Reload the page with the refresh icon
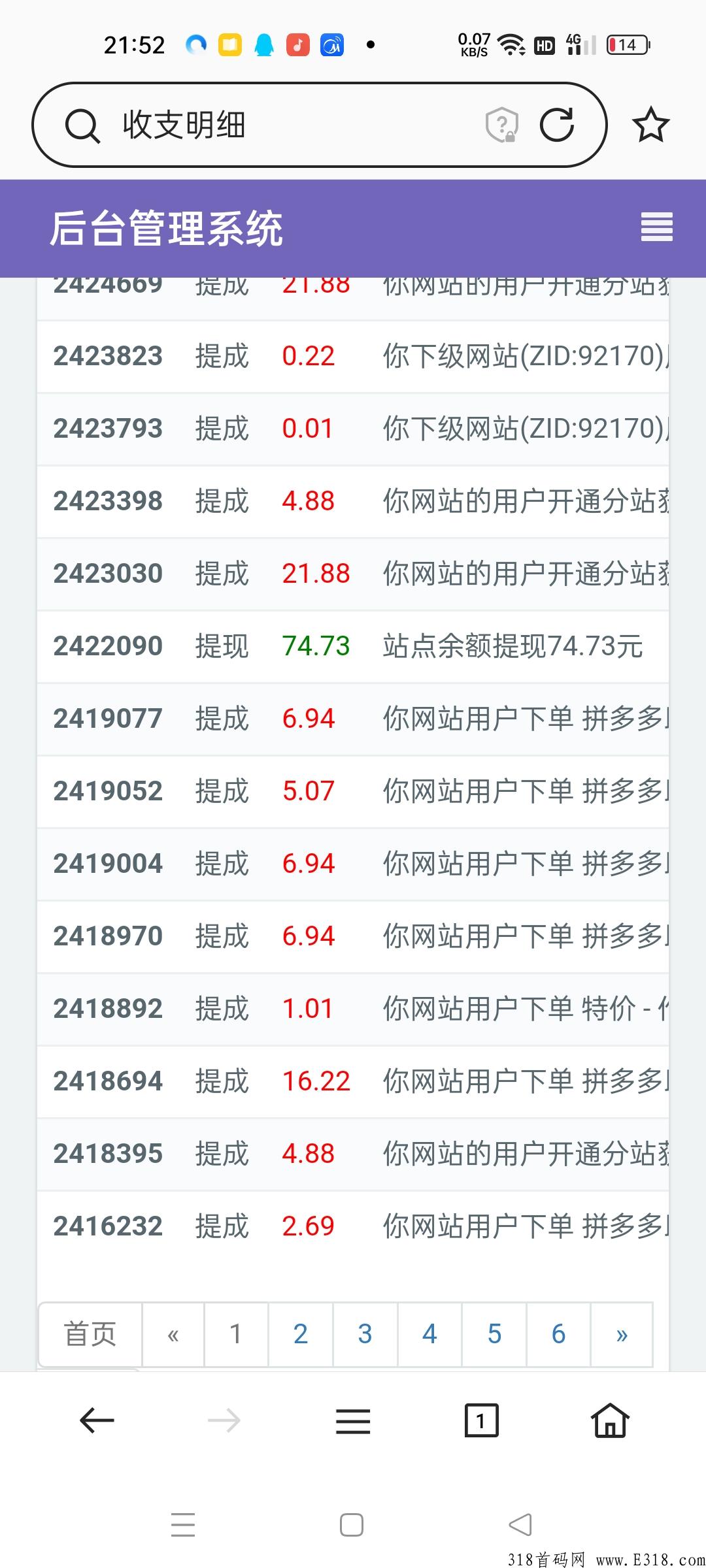The height and width of the screenshot is (1568, 706). (557, 124)
